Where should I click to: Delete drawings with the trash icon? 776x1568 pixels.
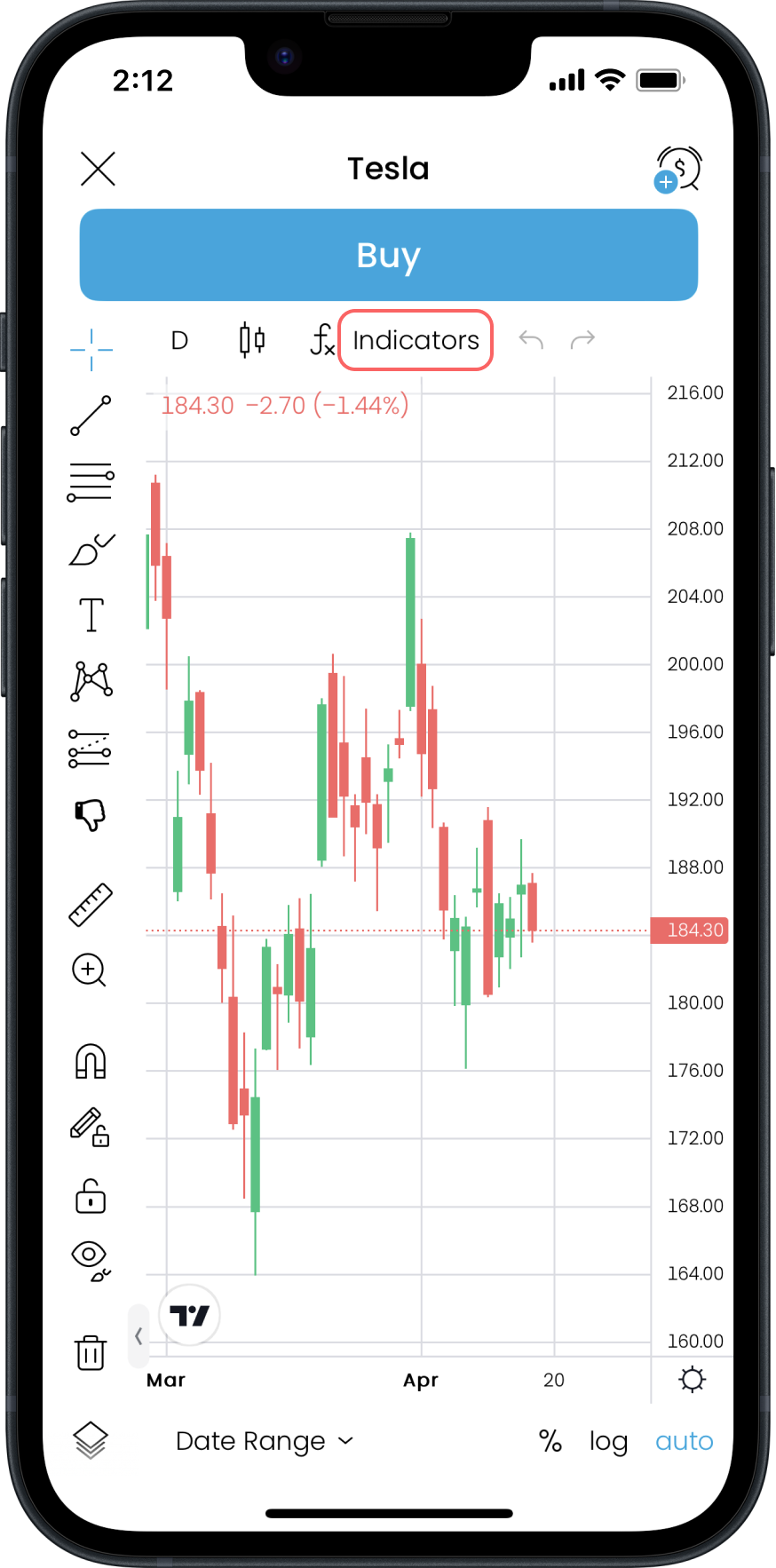coord(91,1352)
